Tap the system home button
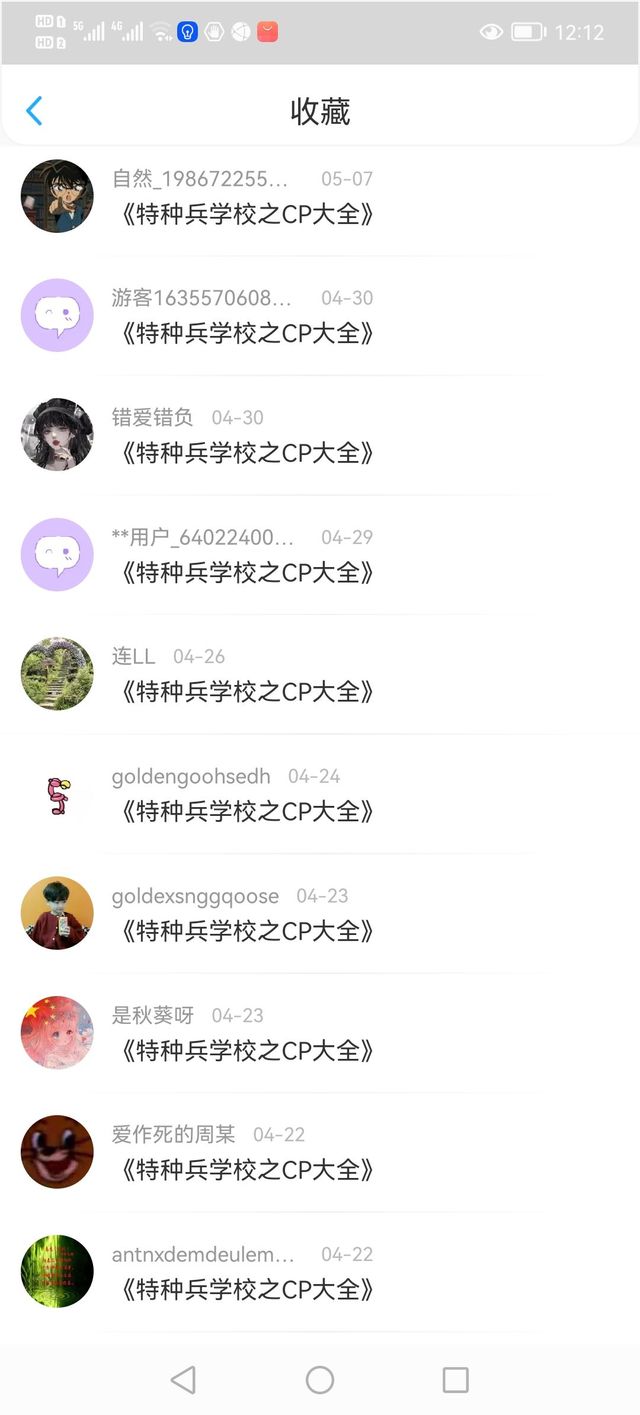The image size is (640, 1415). click(320, 1380)
